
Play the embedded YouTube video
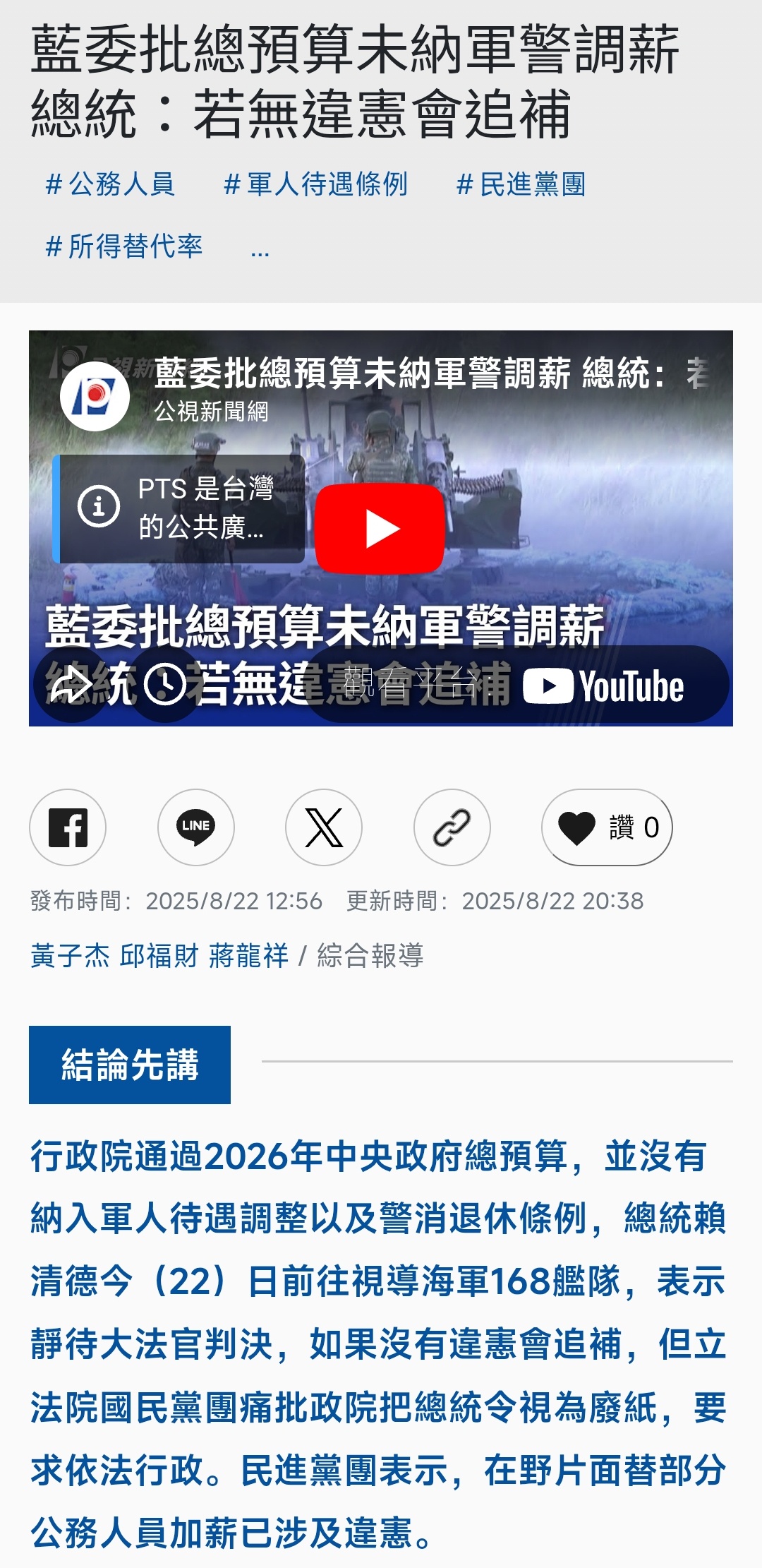(x=380, y=529)
